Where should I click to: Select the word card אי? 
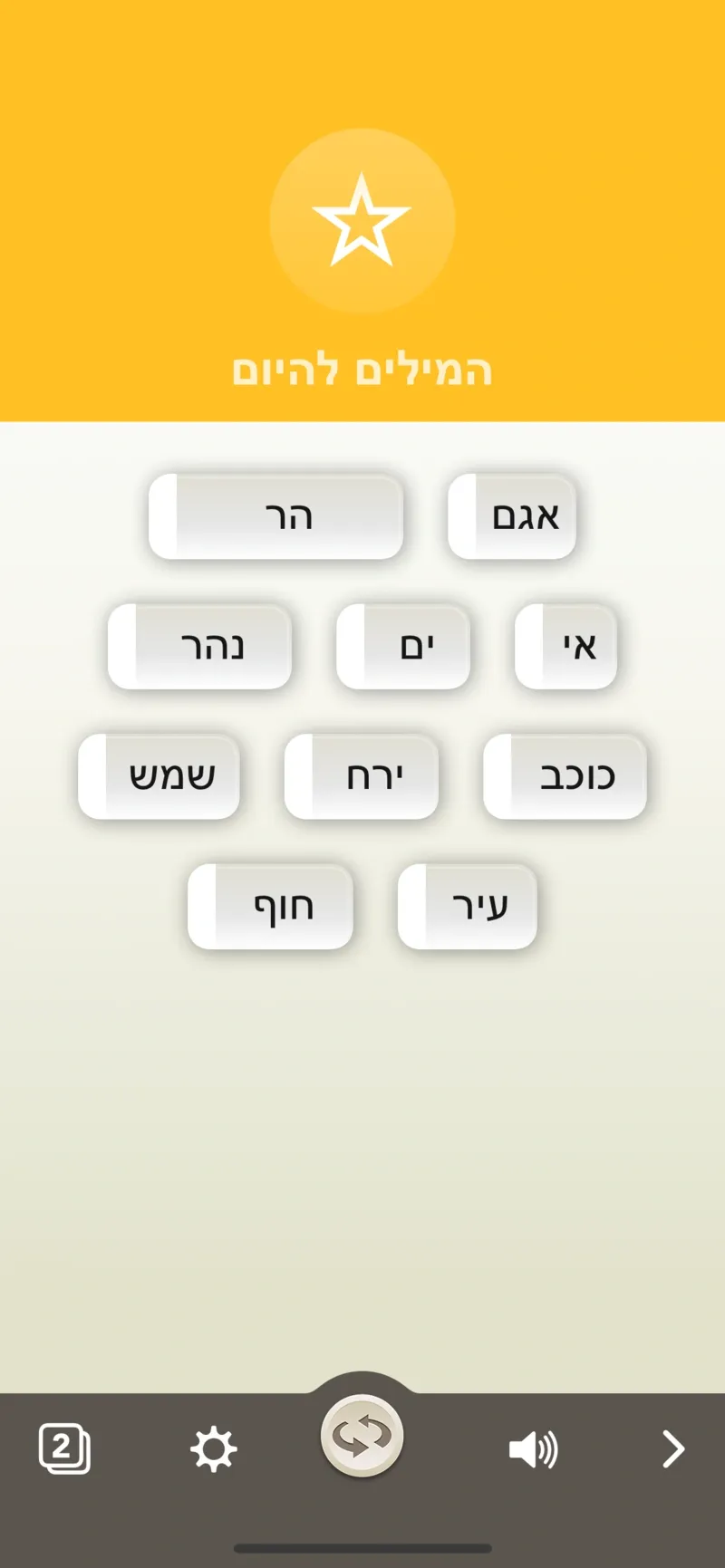point(566,647)
